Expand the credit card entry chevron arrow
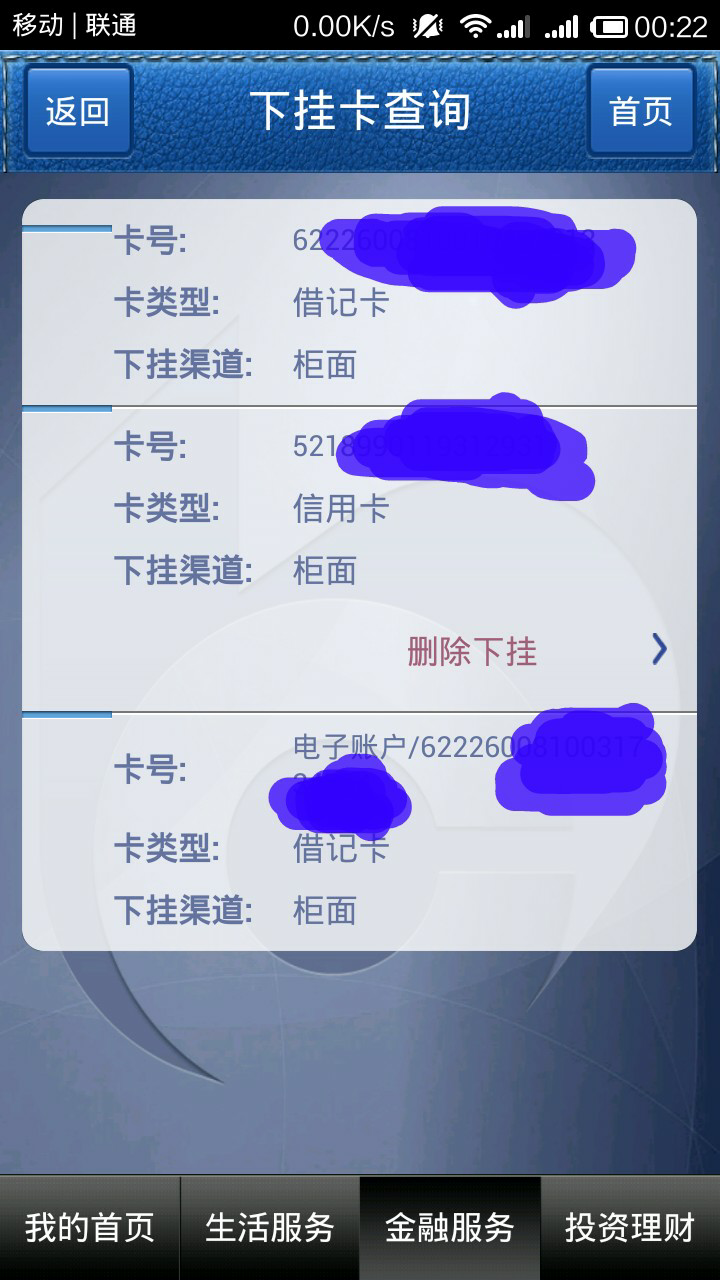This screenshot has height=1280, width=720. 659,650
